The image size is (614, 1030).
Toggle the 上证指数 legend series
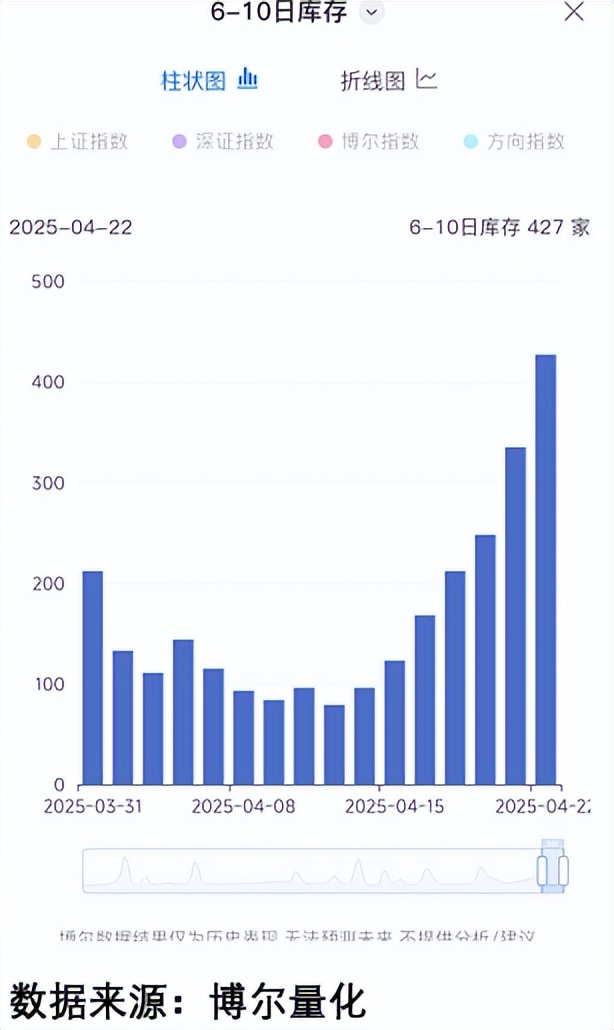click(77, 141)
